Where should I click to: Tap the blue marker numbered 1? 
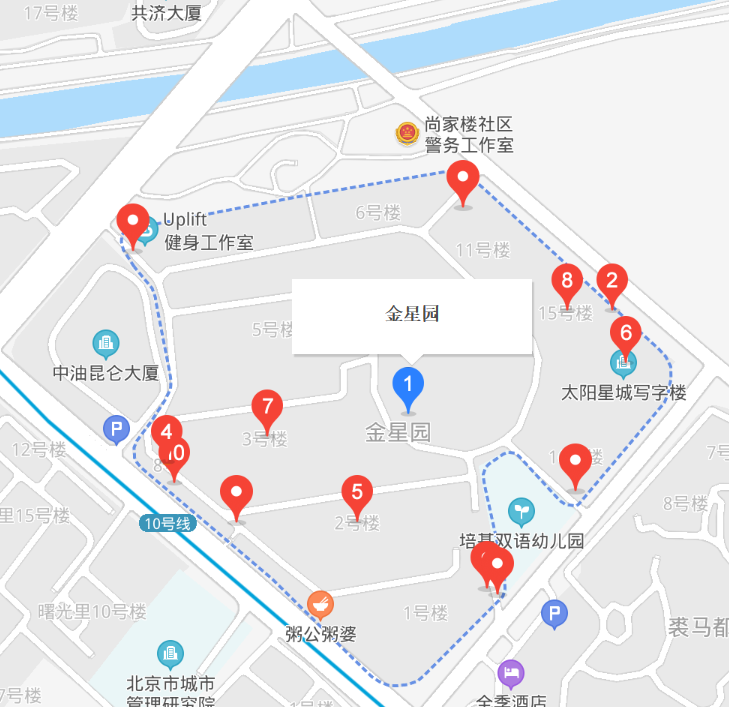(x=407, y=383)
